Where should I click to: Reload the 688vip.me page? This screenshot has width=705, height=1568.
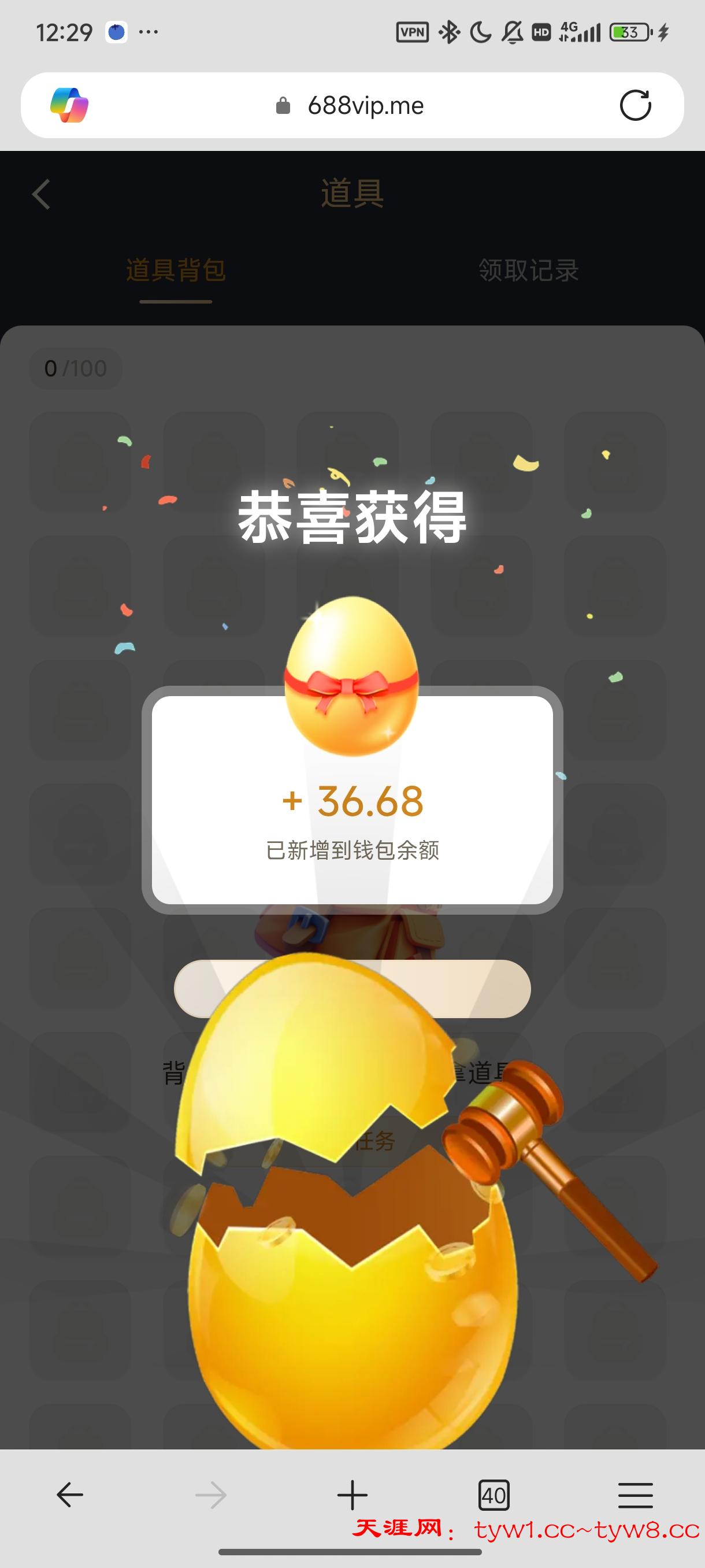click(635, 105)
